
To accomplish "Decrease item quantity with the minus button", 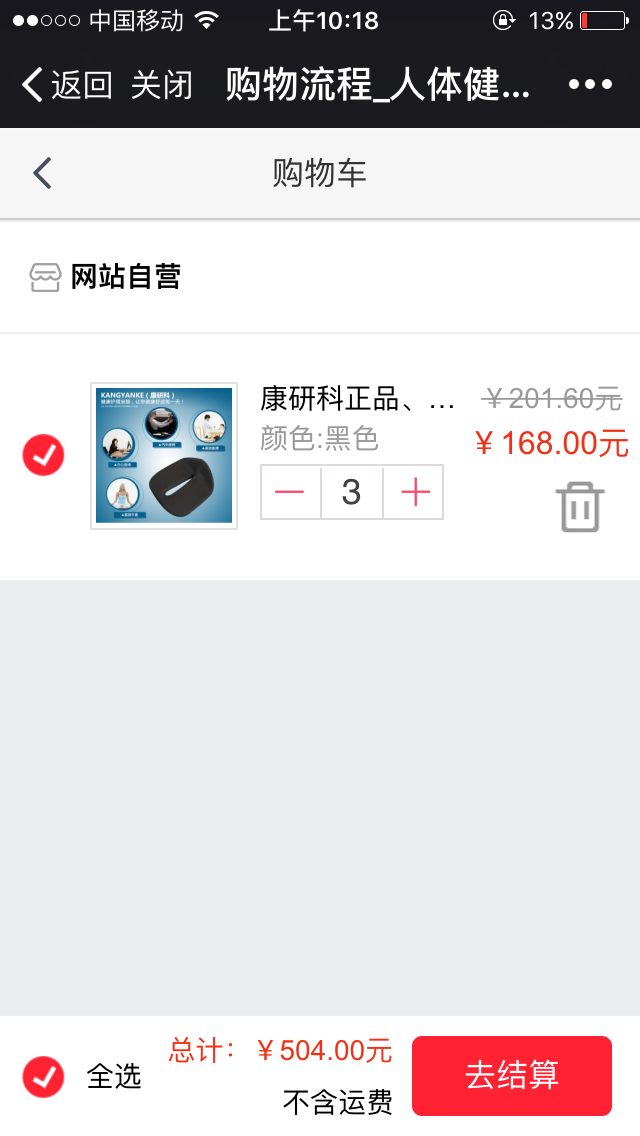I will tap(290, 492).
